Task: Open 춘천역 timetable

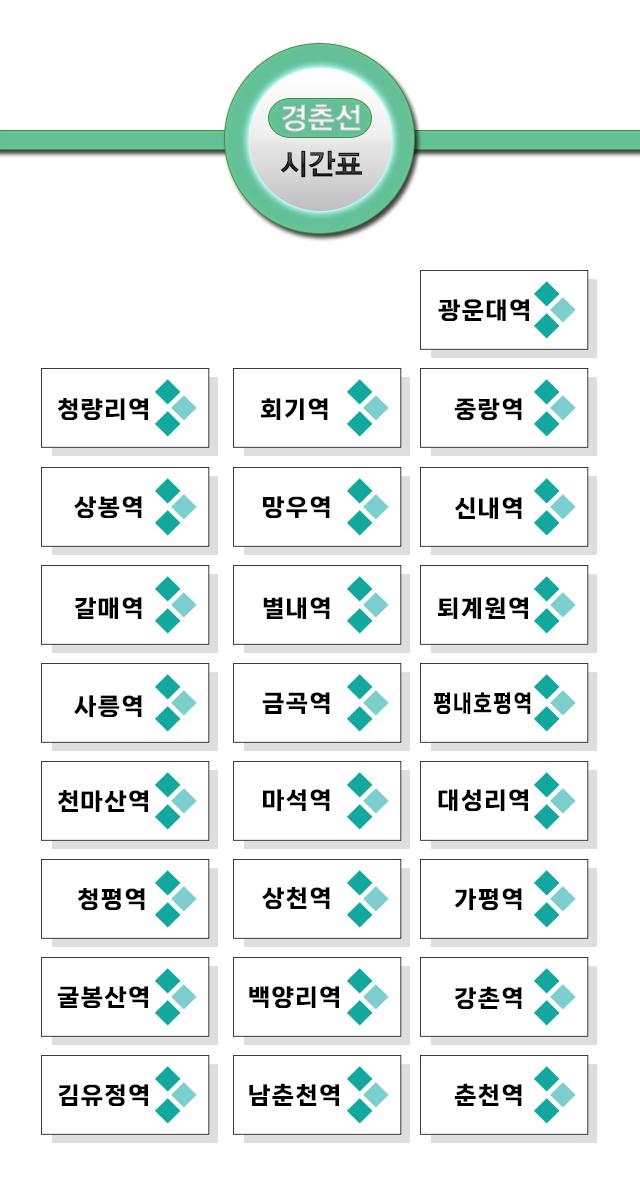Action: (504, 1095)
